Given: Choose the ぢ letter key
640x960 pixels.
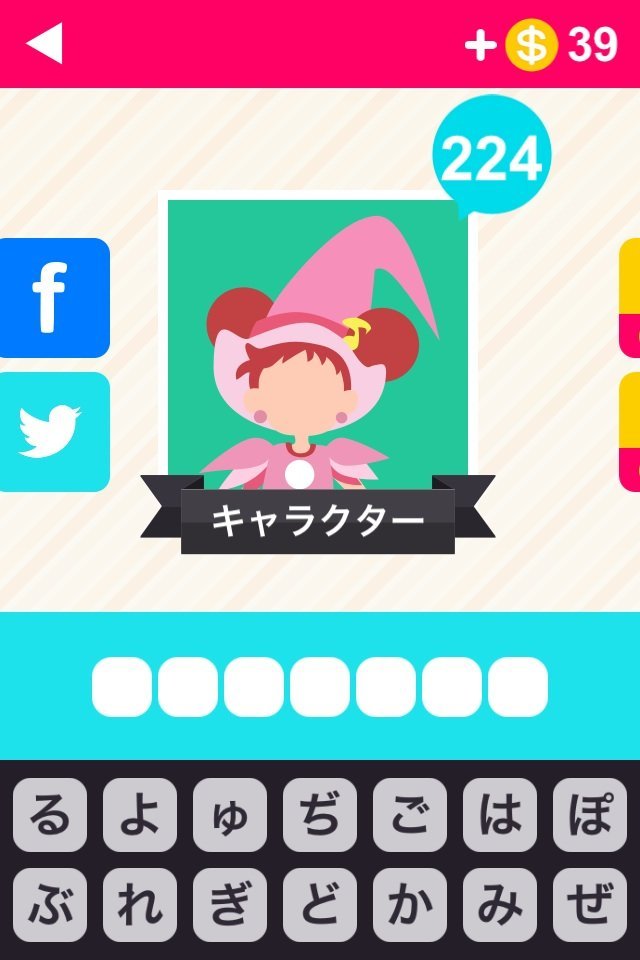Looking at the screenshot, I should tap(320, 815).
